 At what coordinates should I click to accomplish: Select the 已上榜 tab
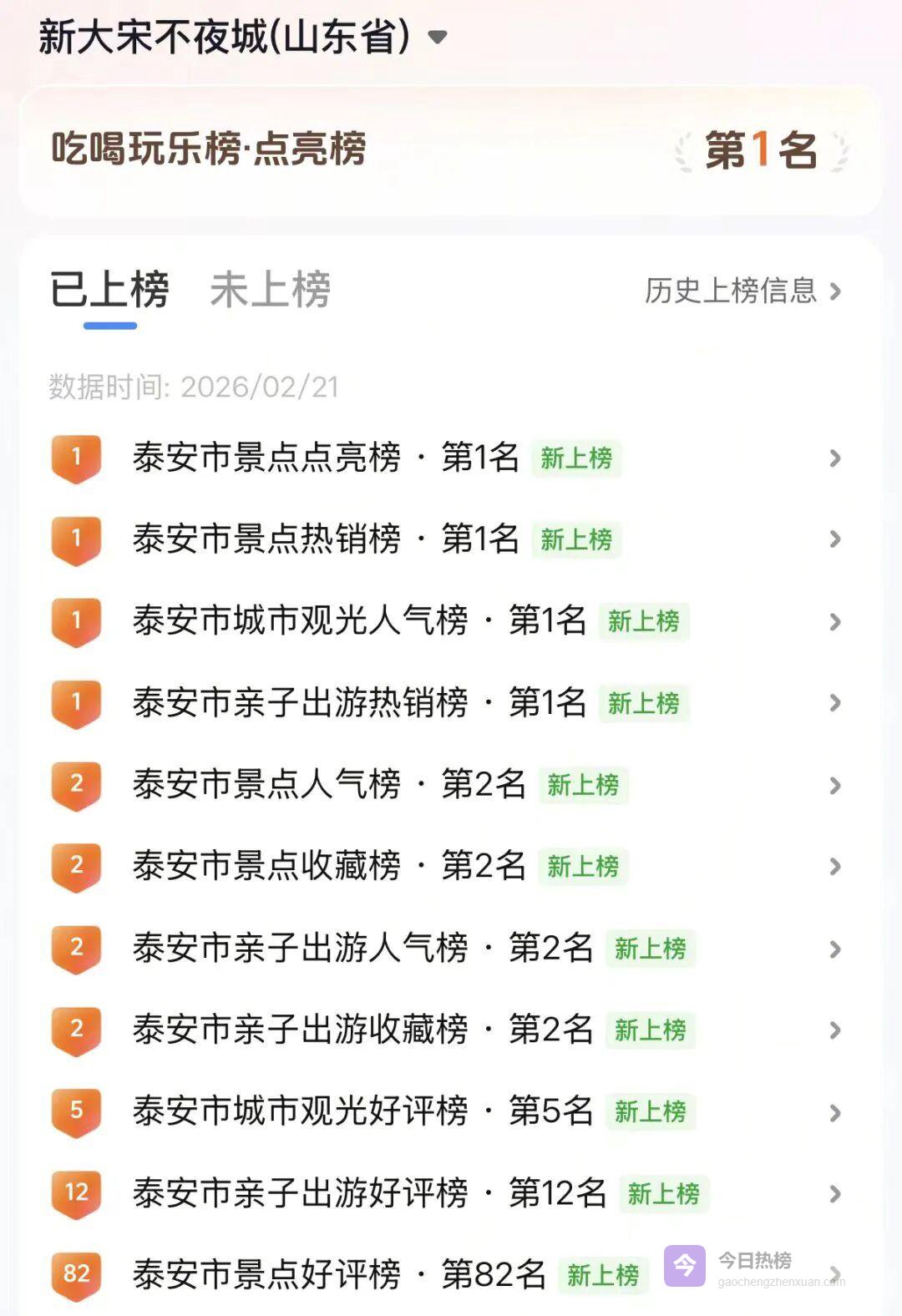coord(109,290)
